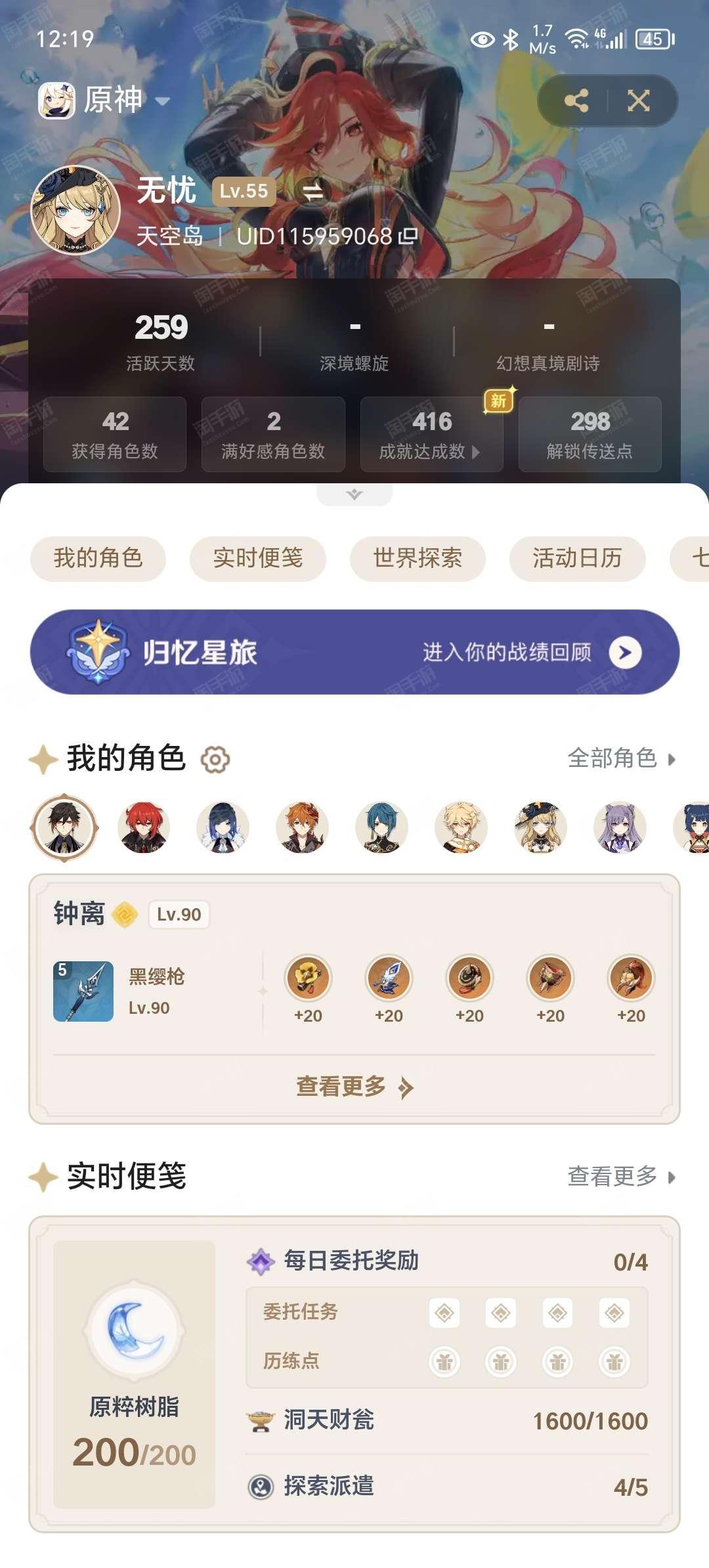Select the purple-haired Keqing avatar
Viewport: 709px width, 1568px height.
pyautogui.click(x=620, y=827)
